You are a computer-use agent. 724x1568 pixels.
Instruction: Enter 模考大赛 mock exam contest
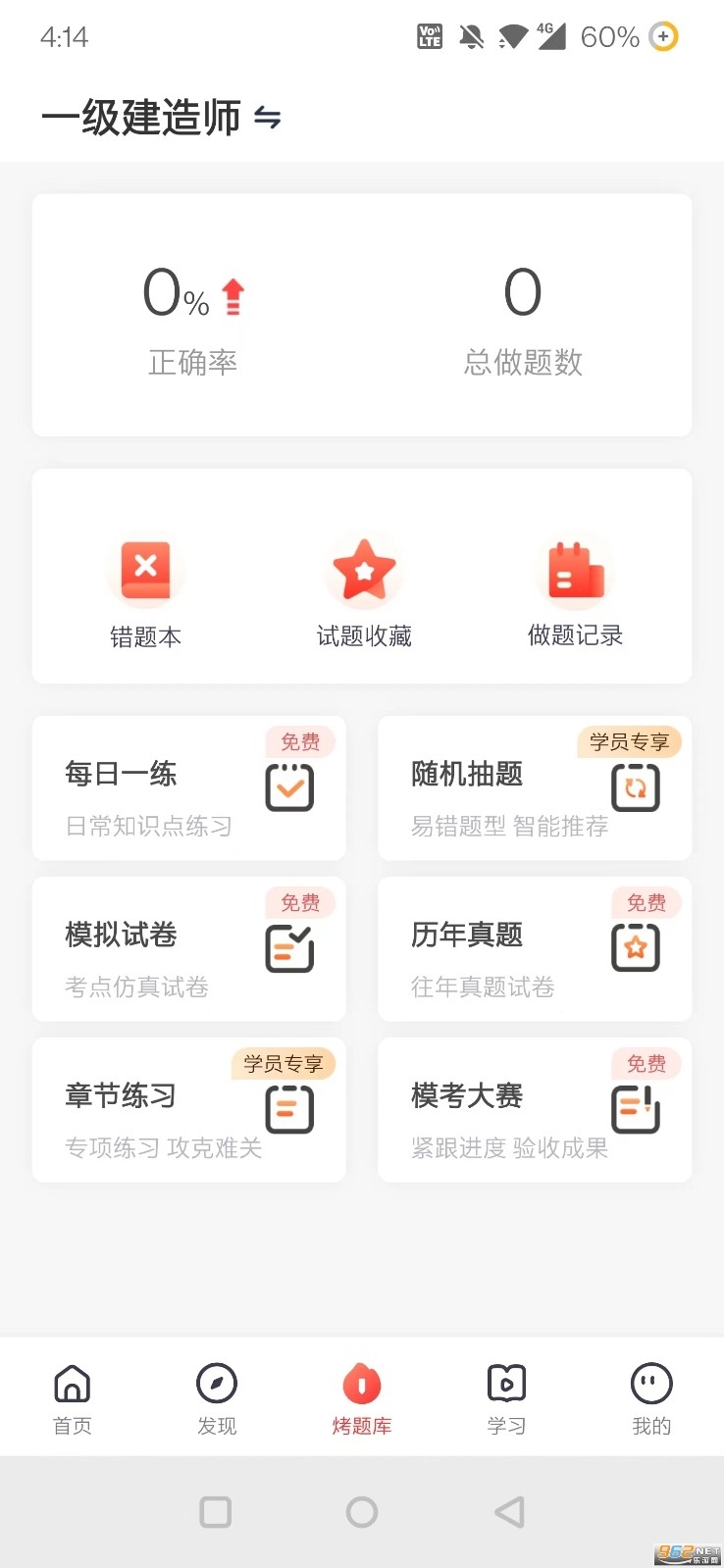pyautogui.click(x=535, y=1110)
